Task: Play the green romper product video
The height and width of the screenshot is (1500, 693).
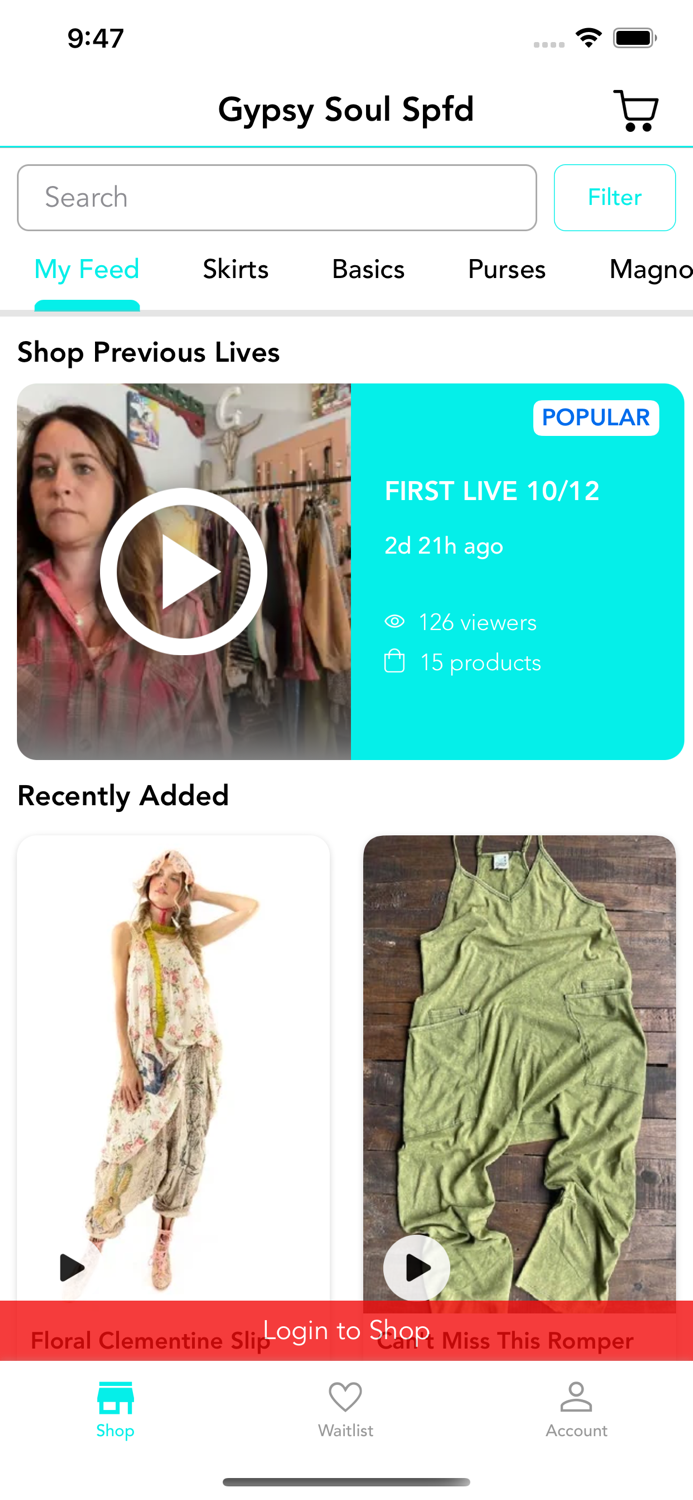Action: [416, 1267]
